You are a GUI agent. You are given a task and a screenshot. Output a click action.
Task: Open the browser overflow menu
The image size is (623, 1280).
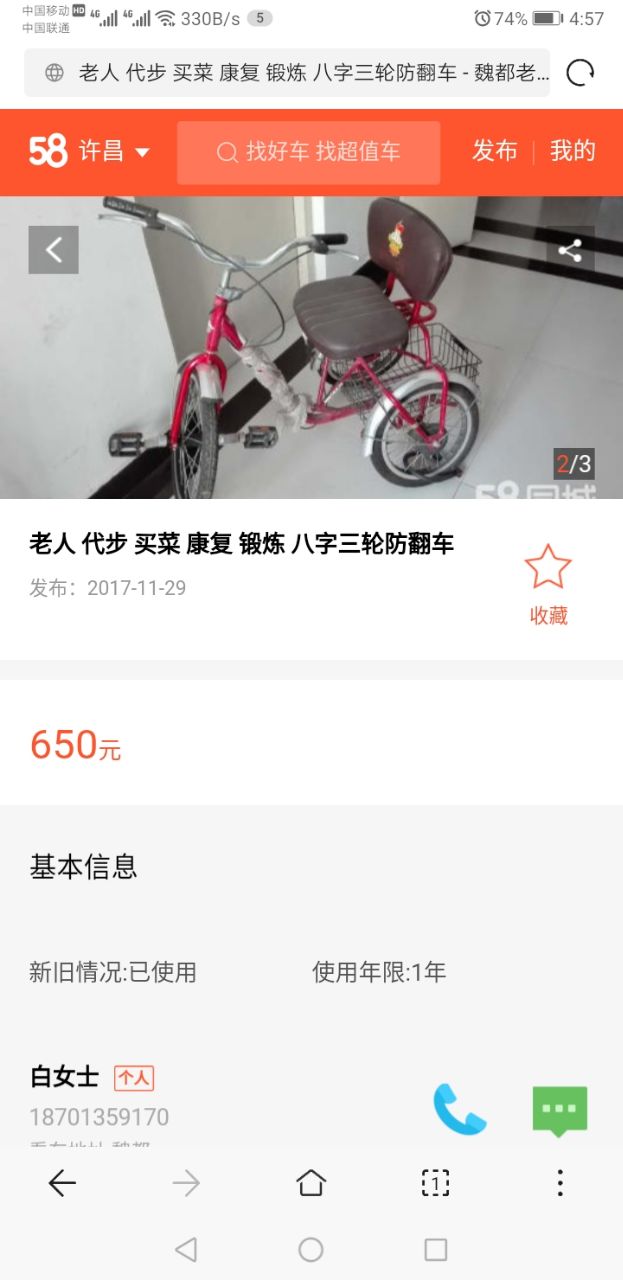click(560, 1183)
